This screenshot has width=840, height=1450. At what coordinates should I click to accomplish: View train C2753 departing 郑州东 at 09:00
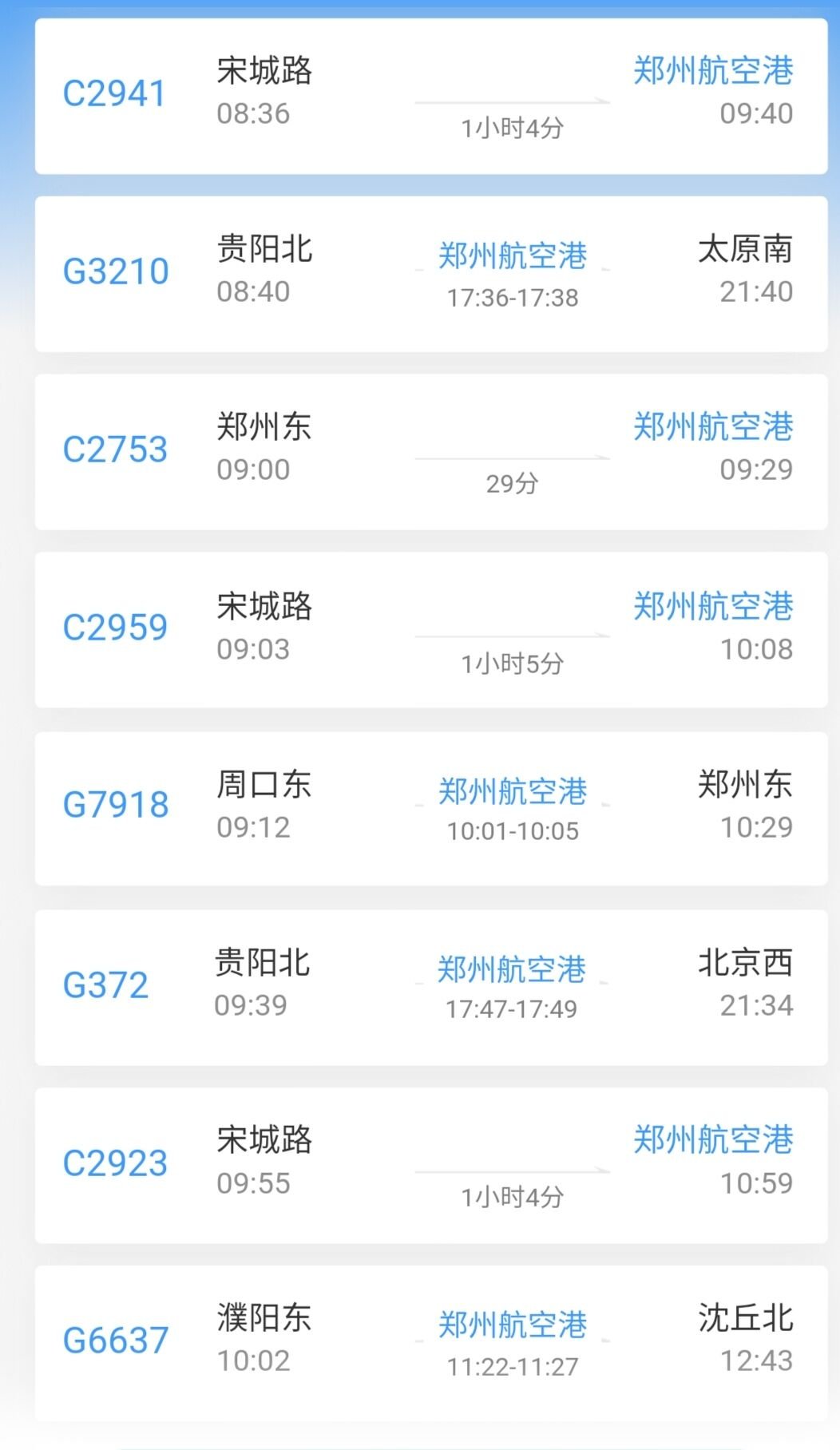click(431, 452)
